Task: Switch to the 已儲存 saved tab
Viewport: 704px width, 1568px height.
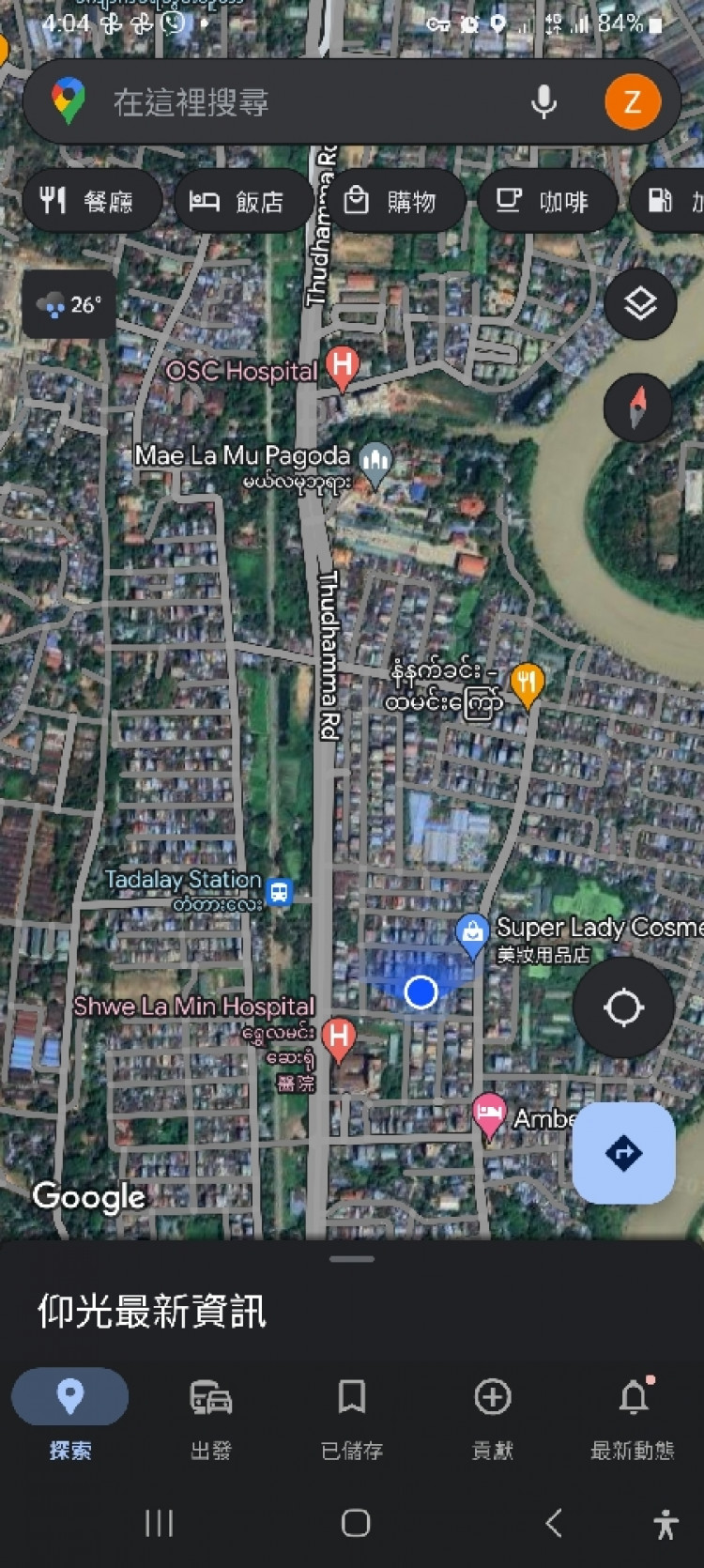Action: pyautogui.click(x=352, y=1415)
